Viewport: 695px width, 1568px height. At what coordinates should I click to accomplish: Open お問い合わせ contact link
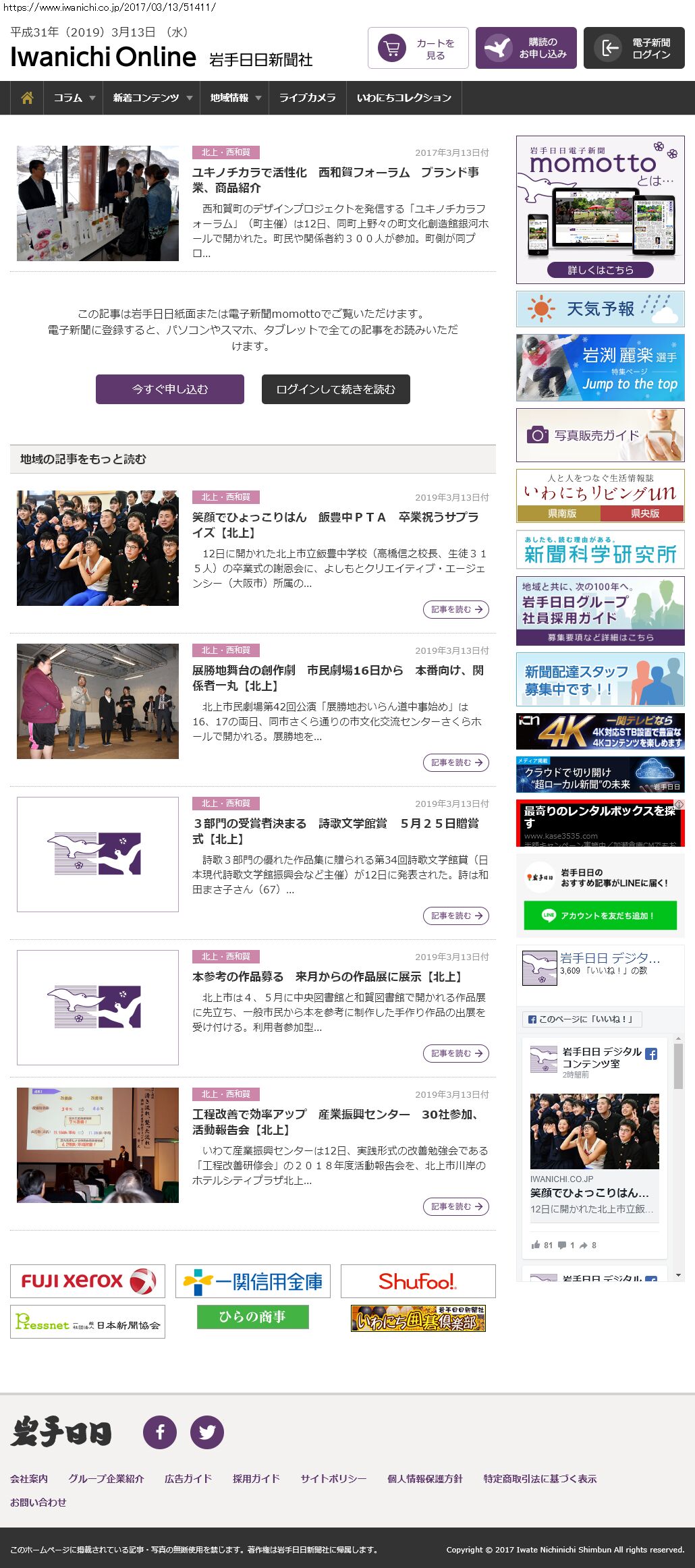tap(38, 1502)
